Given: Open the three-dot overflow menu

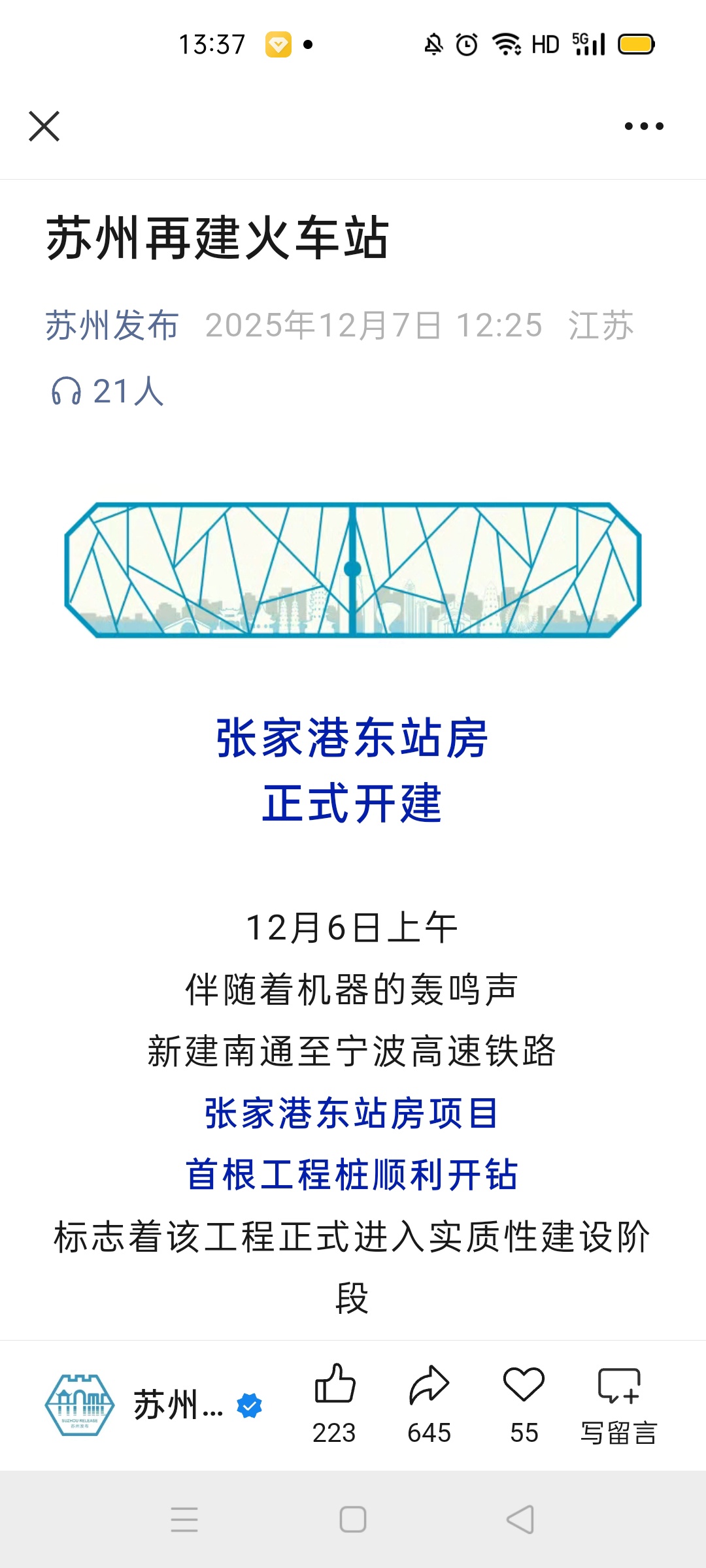Looking at the screenshot, I should [643, 126].
